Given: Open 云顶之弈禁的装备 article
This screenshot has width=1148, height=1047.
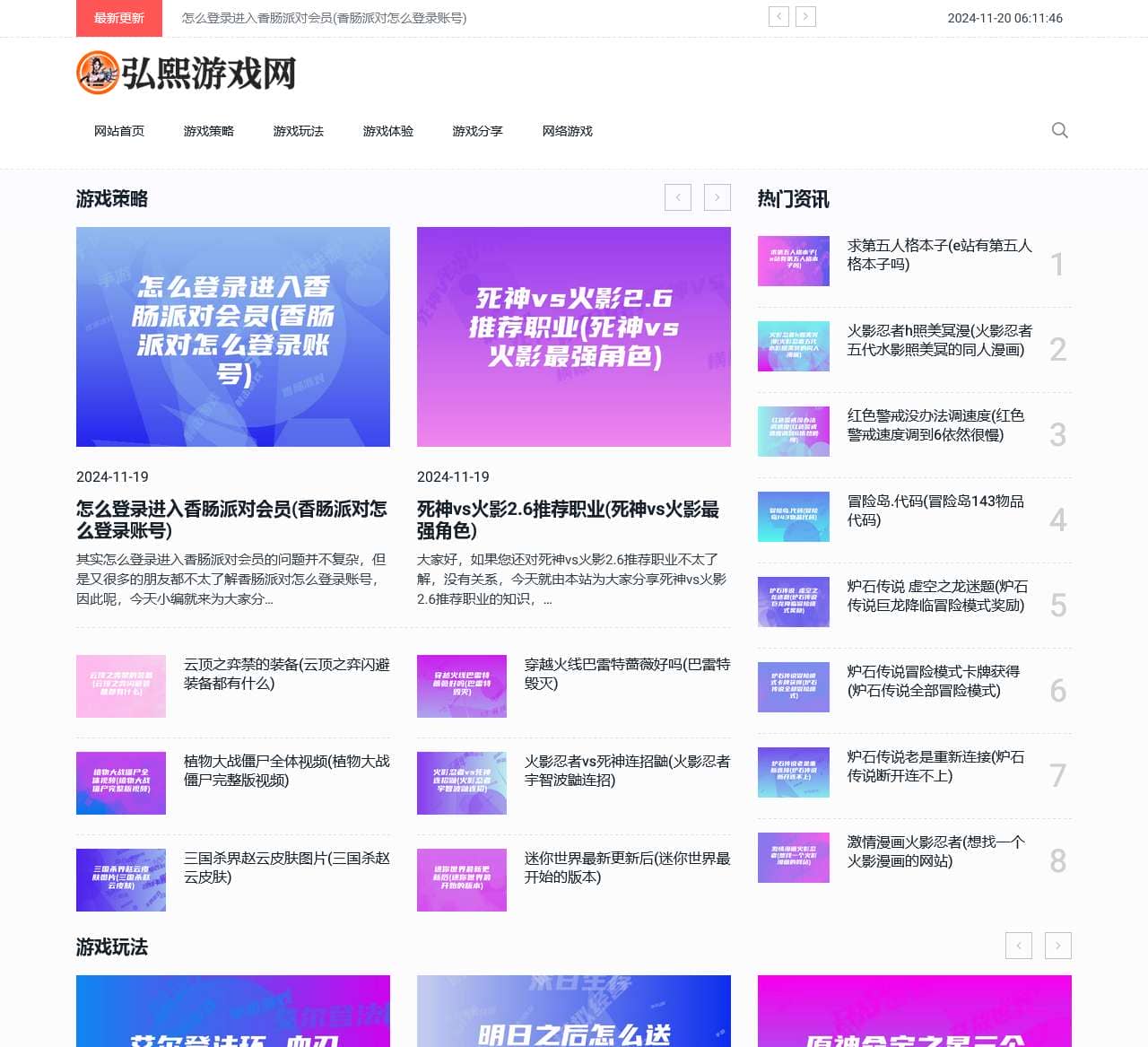Looking at the screenshot, I should coord(286,674).
